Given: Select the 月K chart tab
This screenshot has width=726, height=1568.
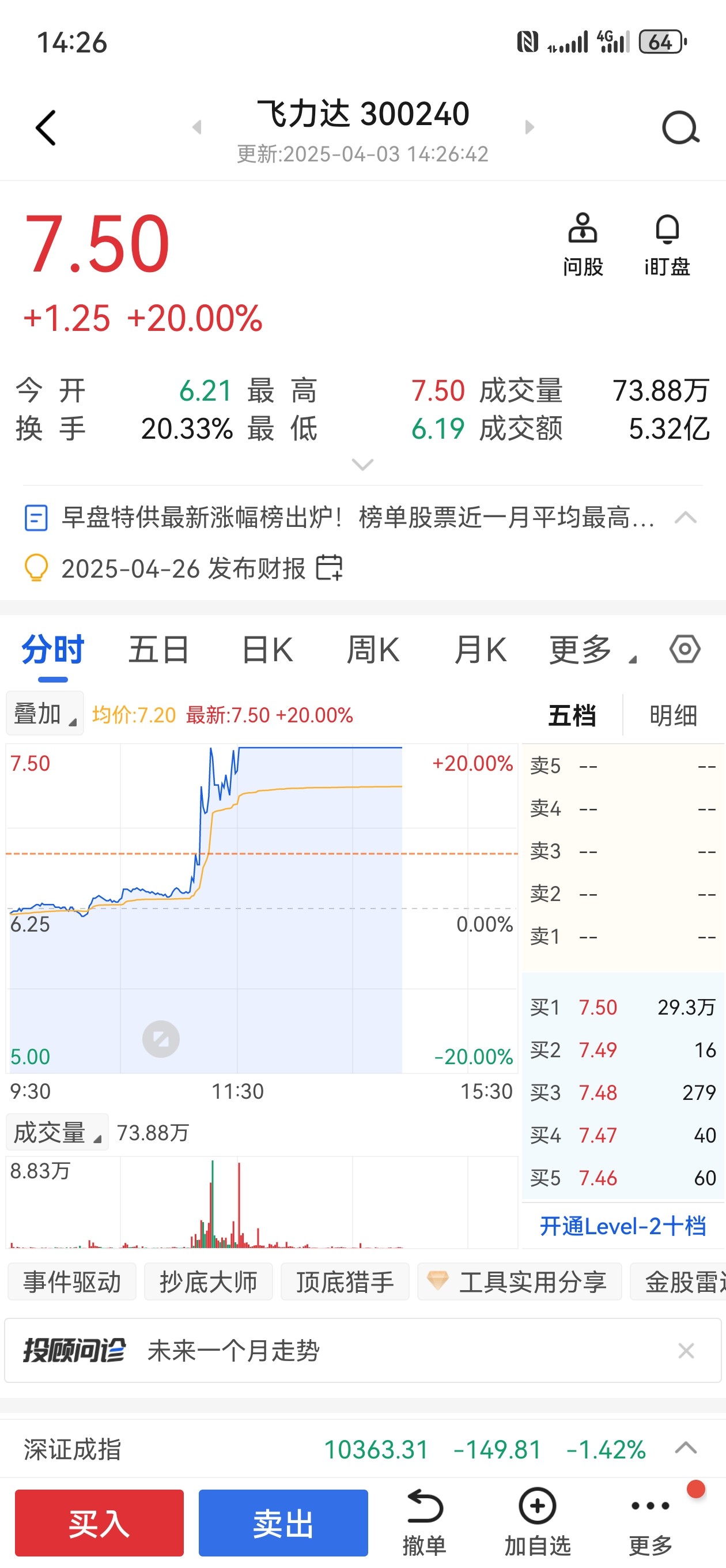Looking at the screenshot, I should click(x=480, y=650).
